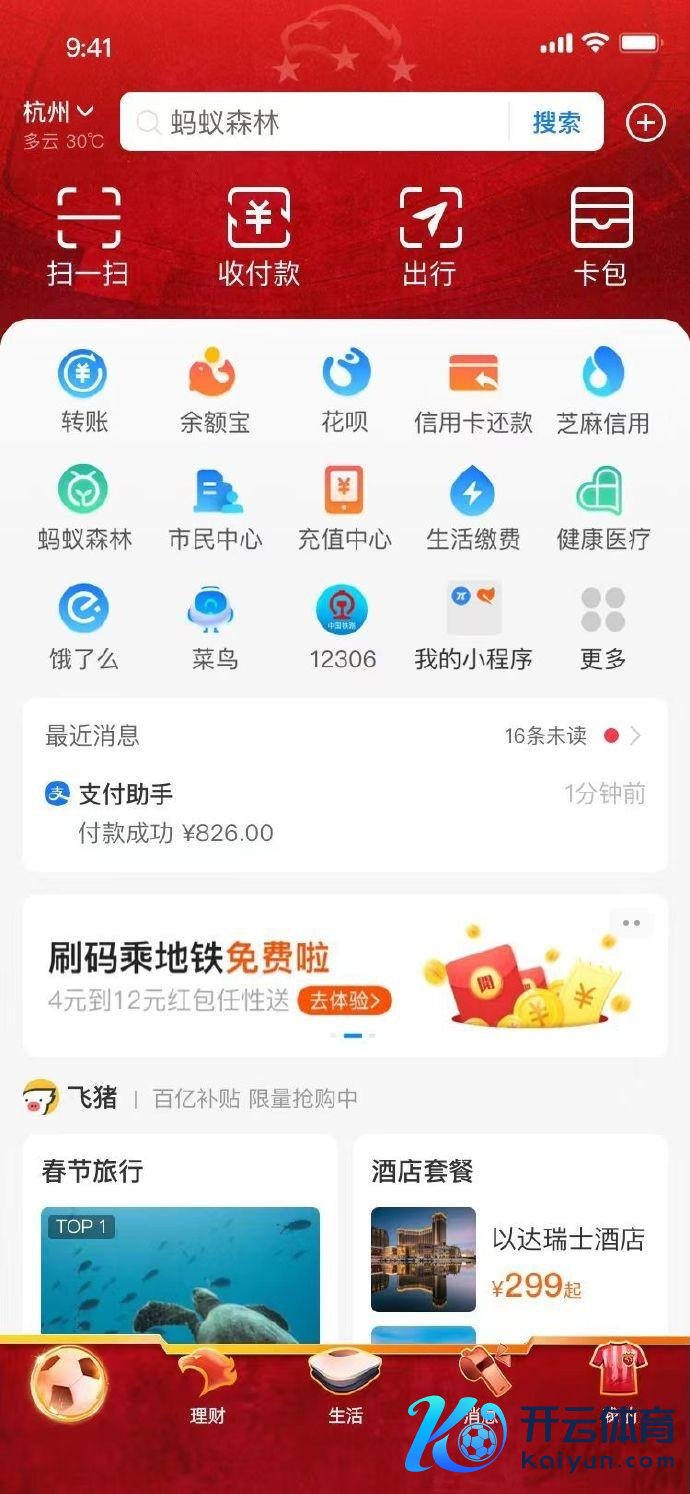This screenshot has height=1494, width=690.
Task: Open 余额宝
Action: [214, 391]
